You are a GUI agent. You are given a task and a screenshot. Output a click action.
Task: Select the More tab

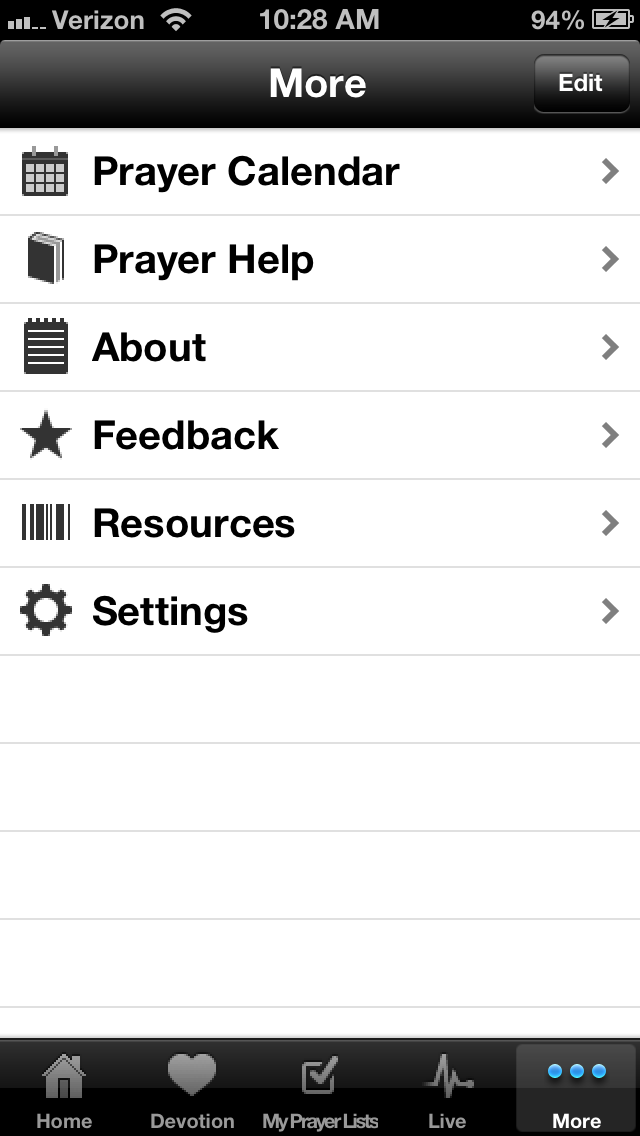577,1090
